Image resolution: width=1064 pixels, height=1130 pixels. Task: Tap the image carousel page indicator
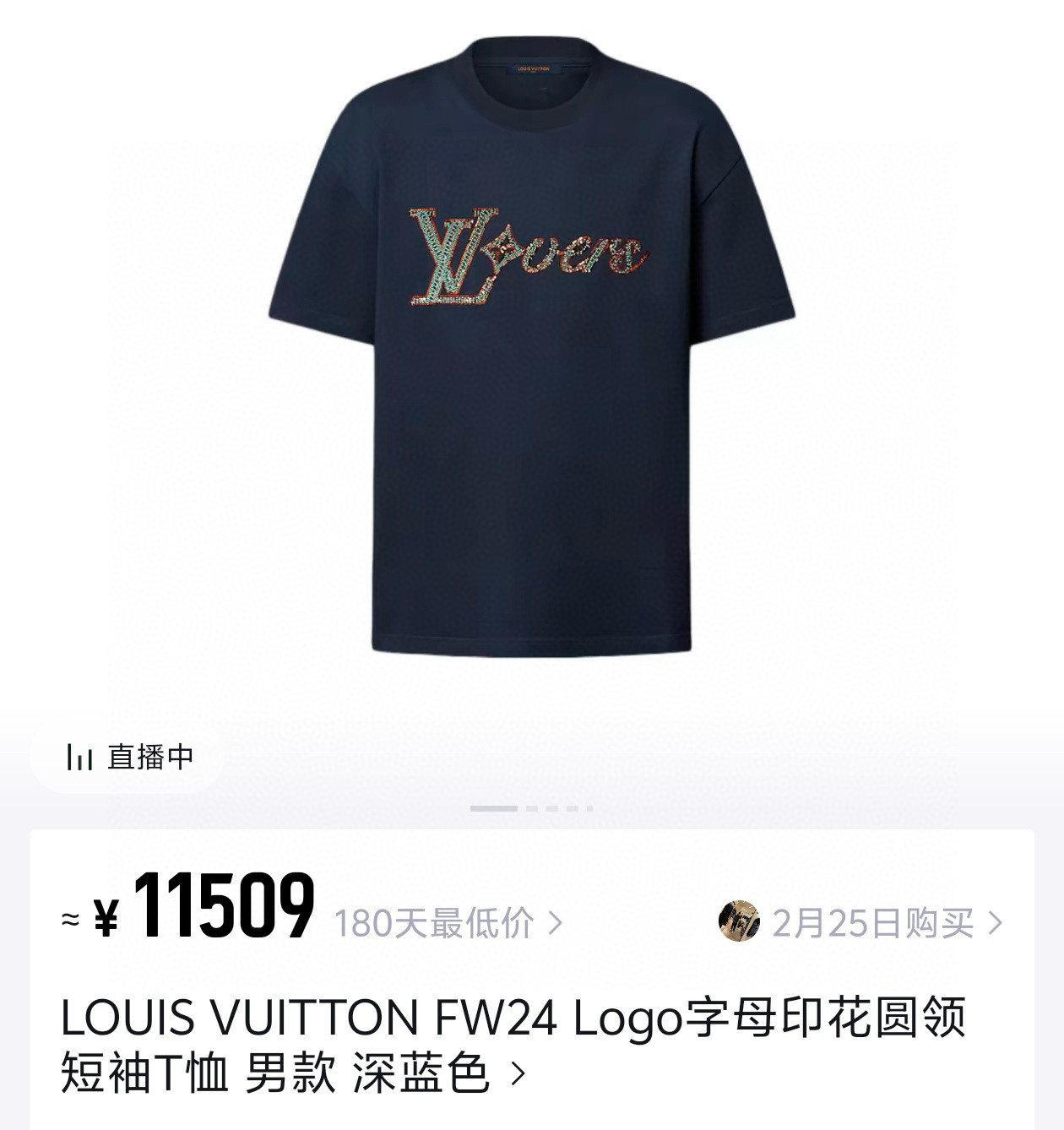pos(531,808)
